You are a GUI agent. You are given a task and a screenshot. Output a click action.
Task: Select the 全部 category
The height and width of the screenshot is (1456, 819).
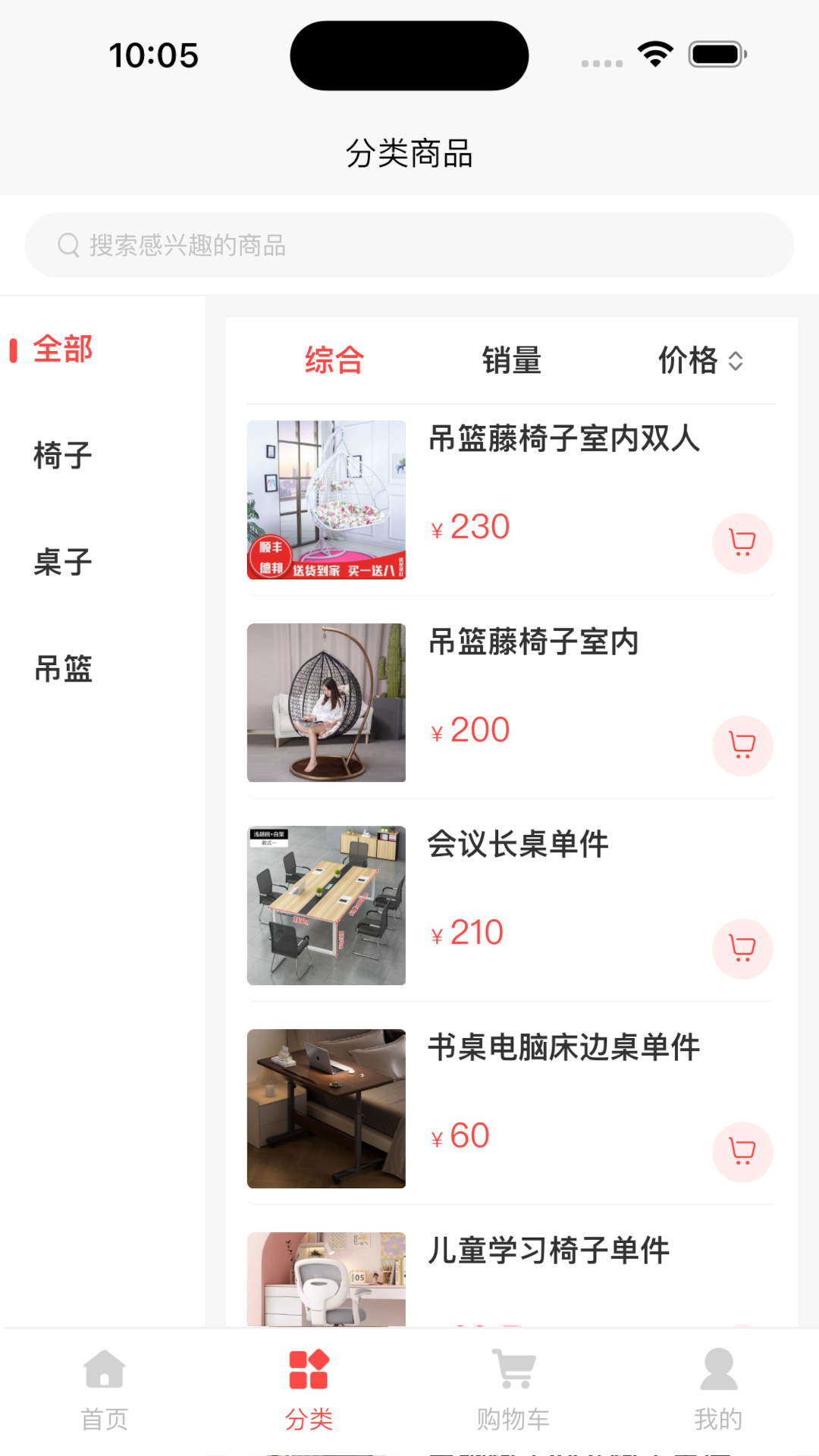coord(63,350)
